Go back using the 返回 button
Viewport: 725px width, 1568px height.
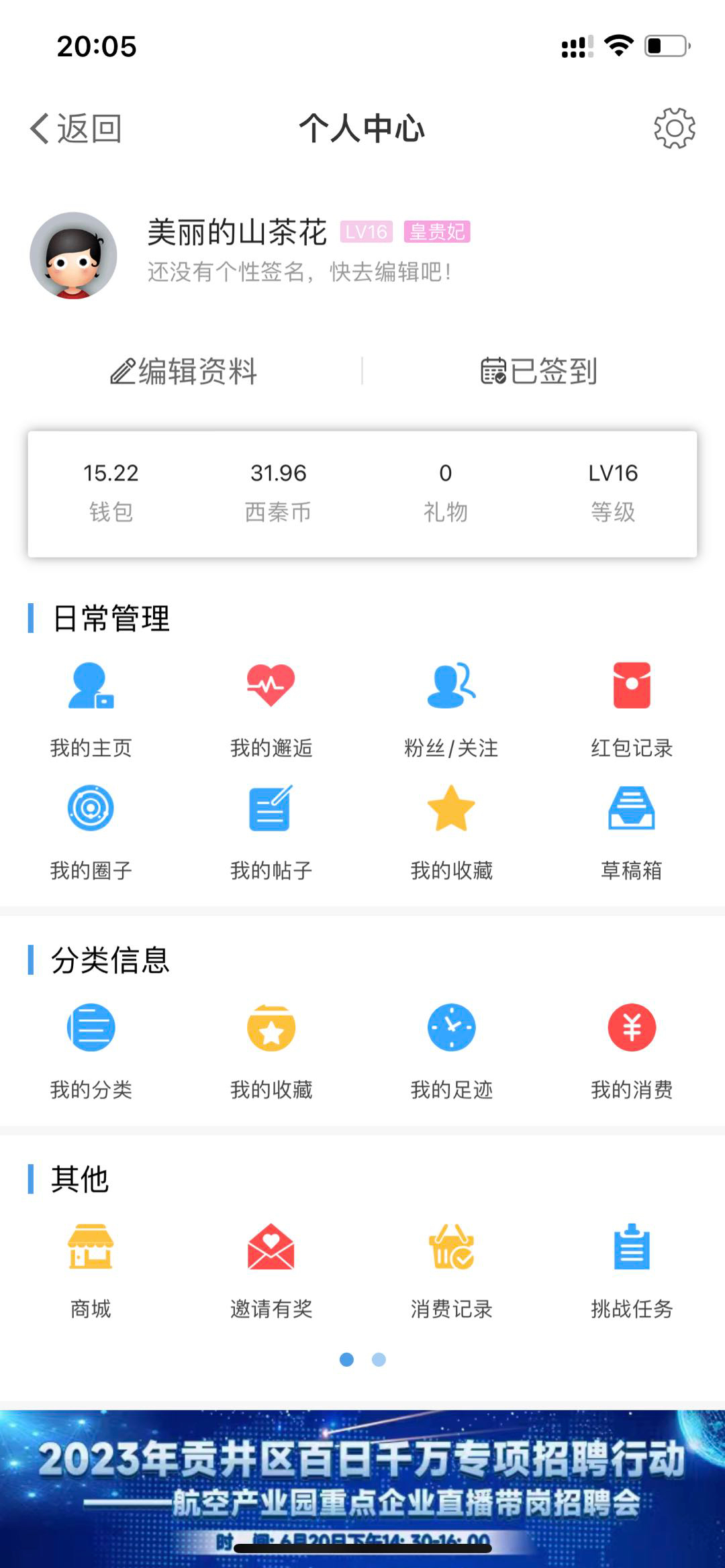click(76, 128)
